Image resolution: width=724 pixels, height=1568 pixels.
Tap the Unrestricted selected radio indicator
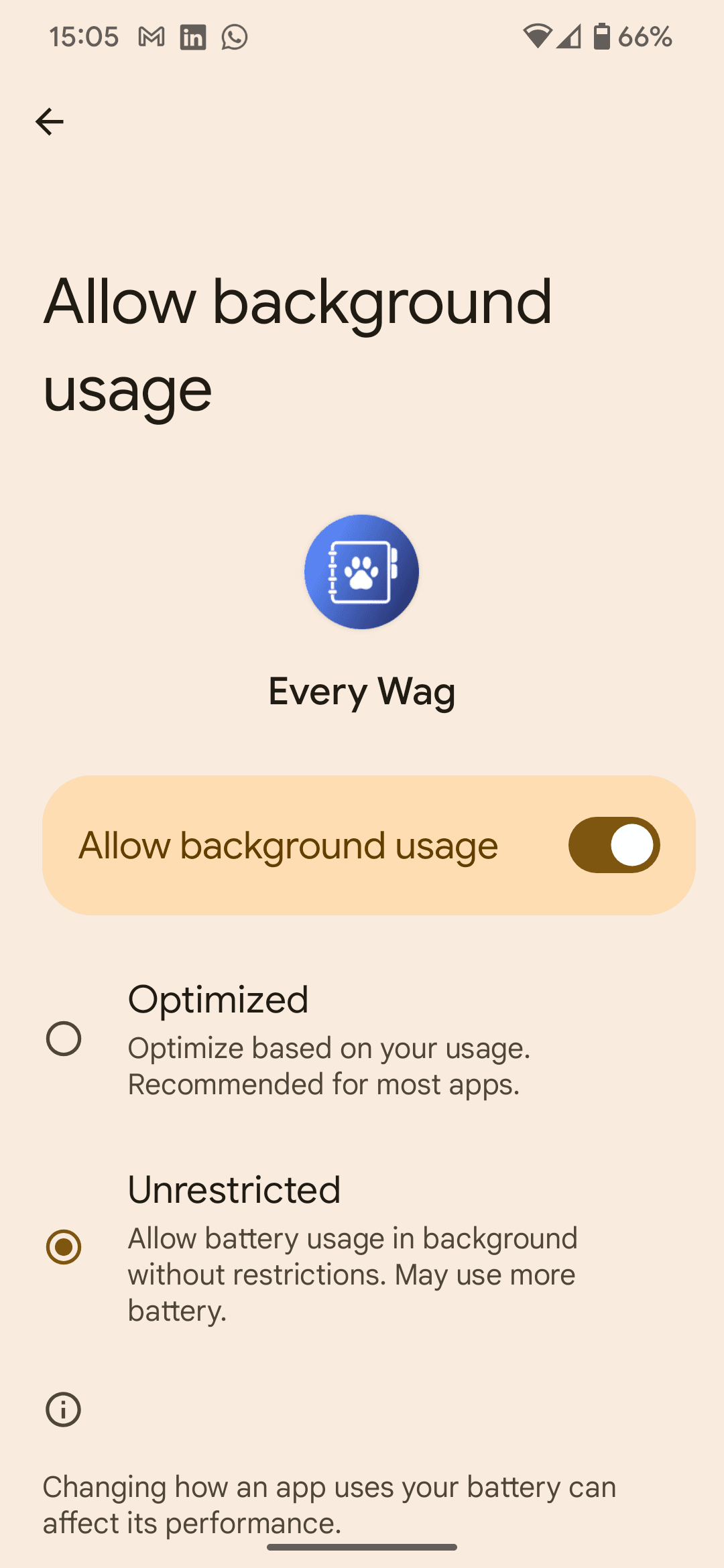(x=64, y=1247)
